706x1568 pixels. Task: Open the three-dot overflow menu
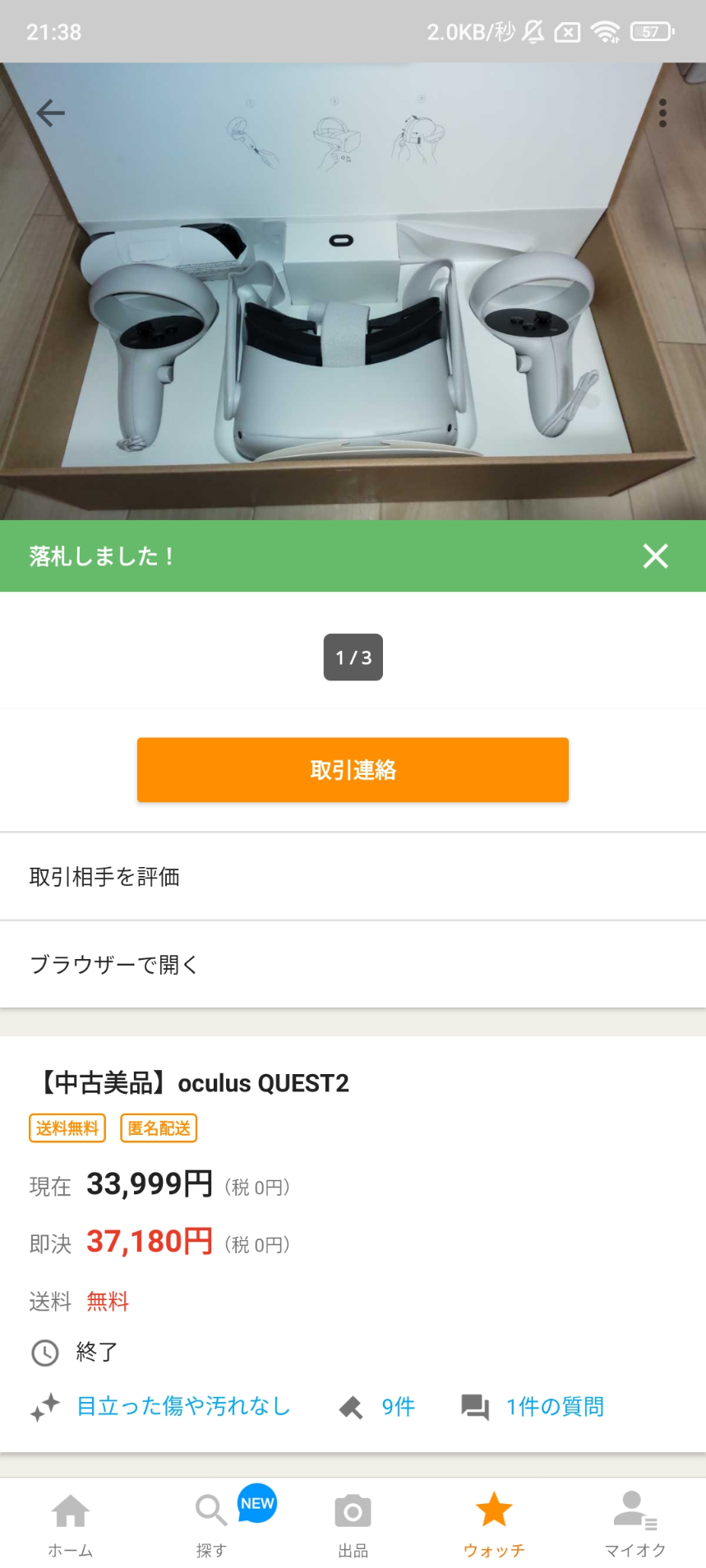[662, 113]
